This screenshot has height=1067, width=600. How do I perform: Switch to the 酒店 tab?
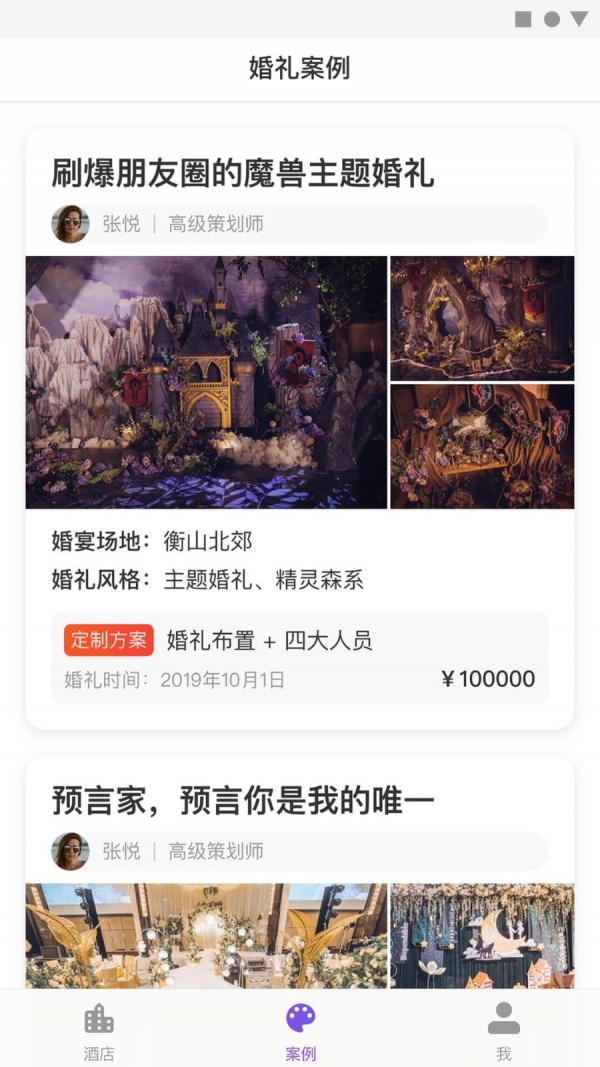point(99,1030)
